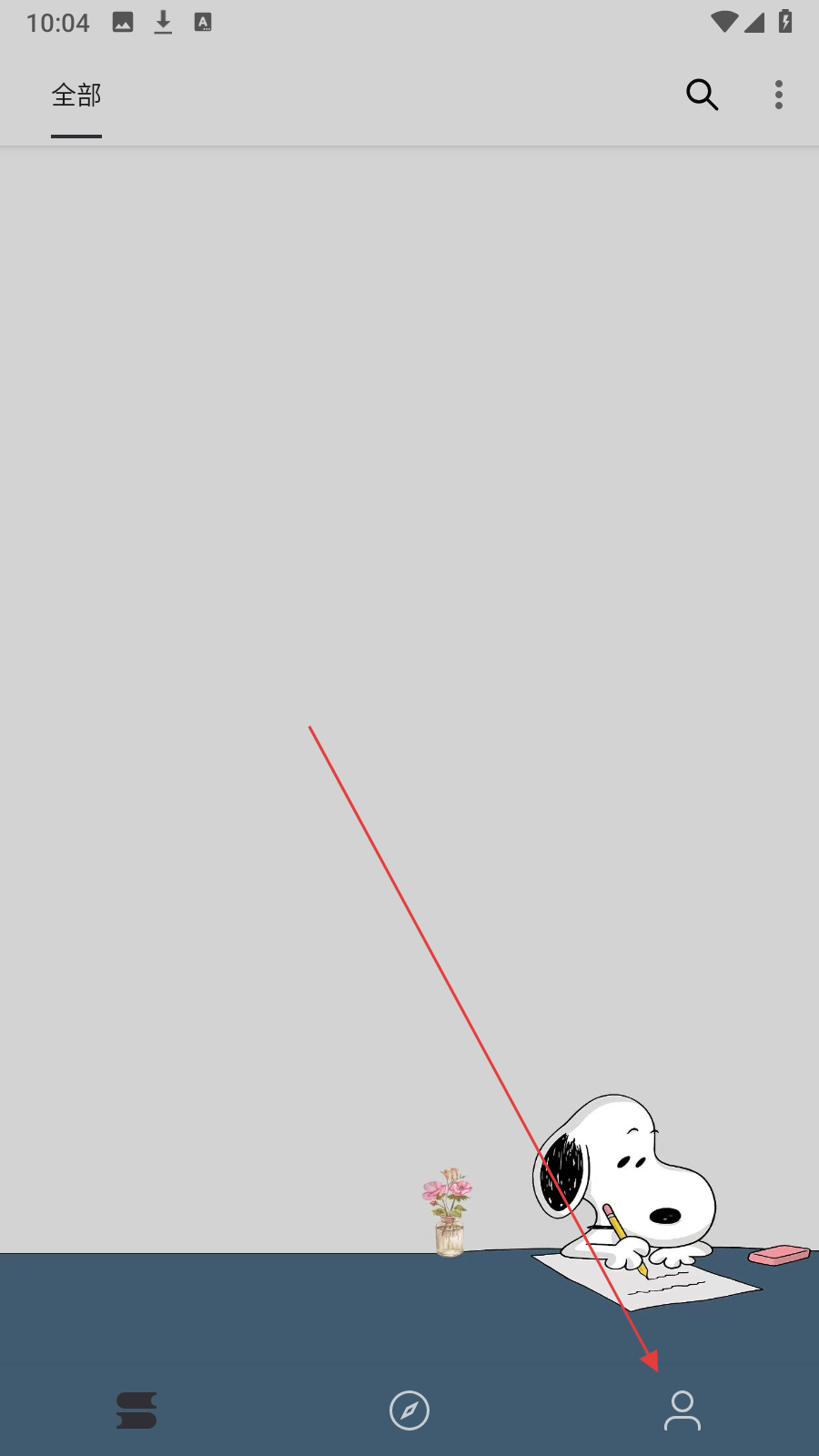
Task: Open the overflow menu
Action: tap(778, 95)
